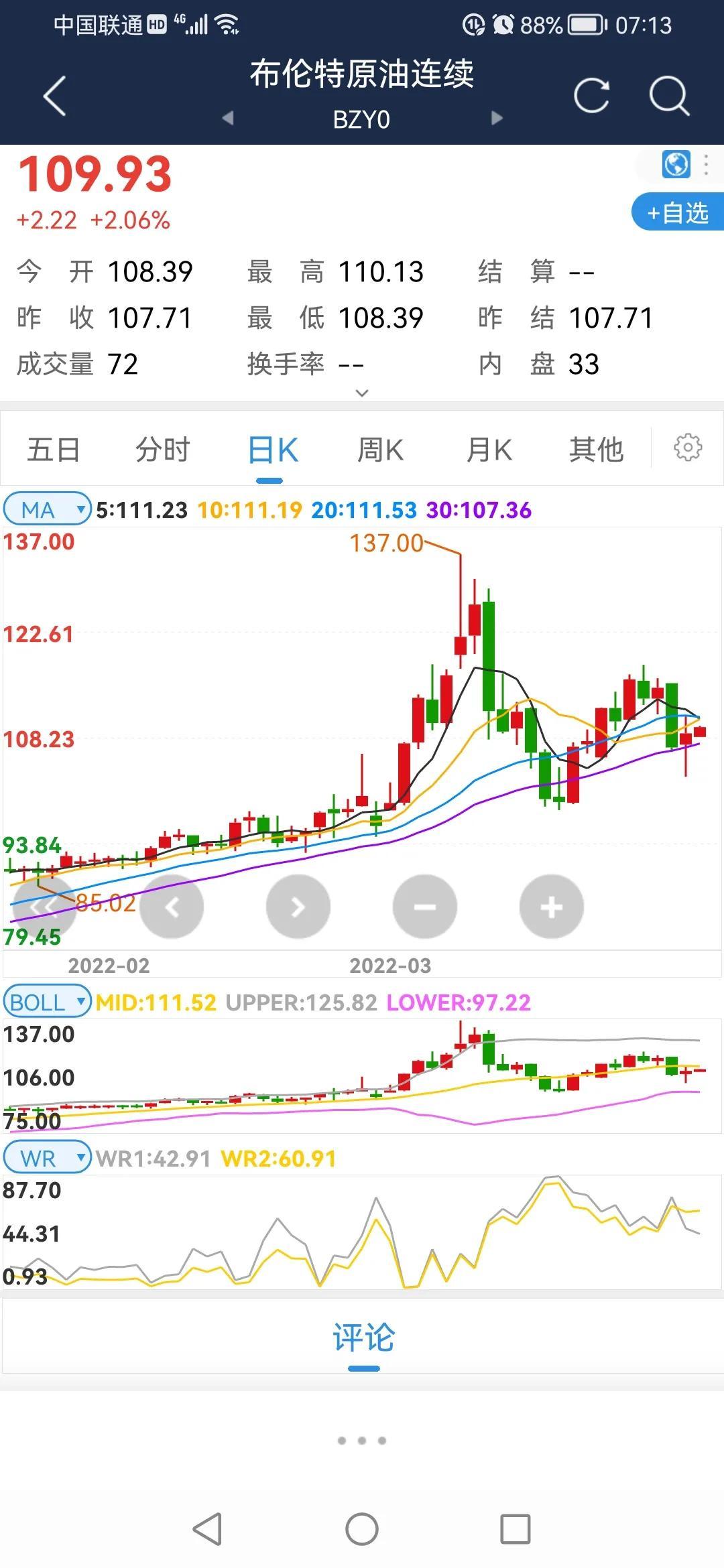The height and width of the screenshot is (1568, 724).
Task: Open the MA indicator dropdown
Action: click(47, 510)
